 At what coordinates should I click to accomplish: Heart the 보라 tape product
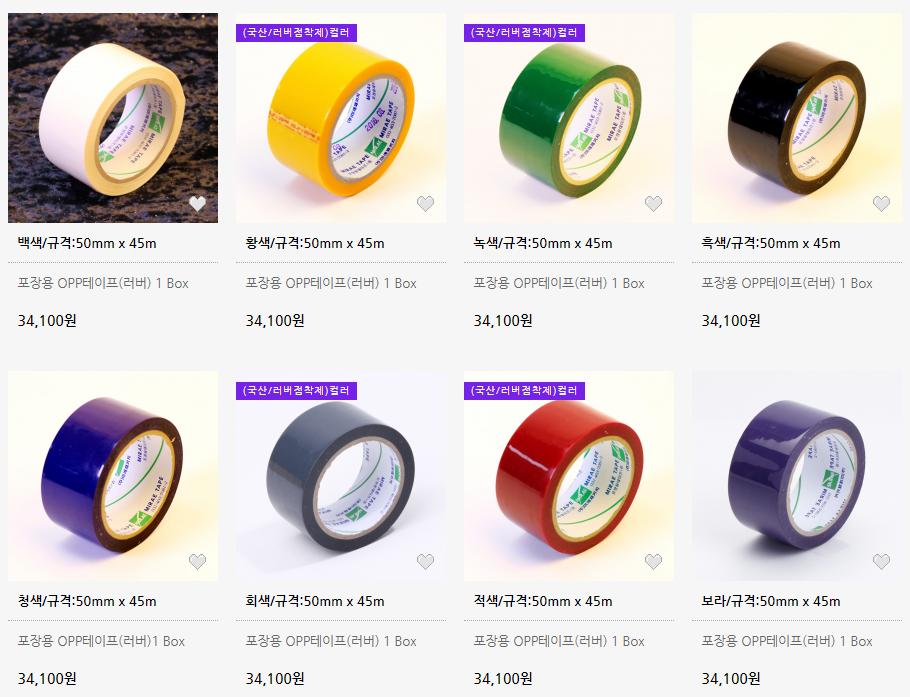click(x=881, y=562)
